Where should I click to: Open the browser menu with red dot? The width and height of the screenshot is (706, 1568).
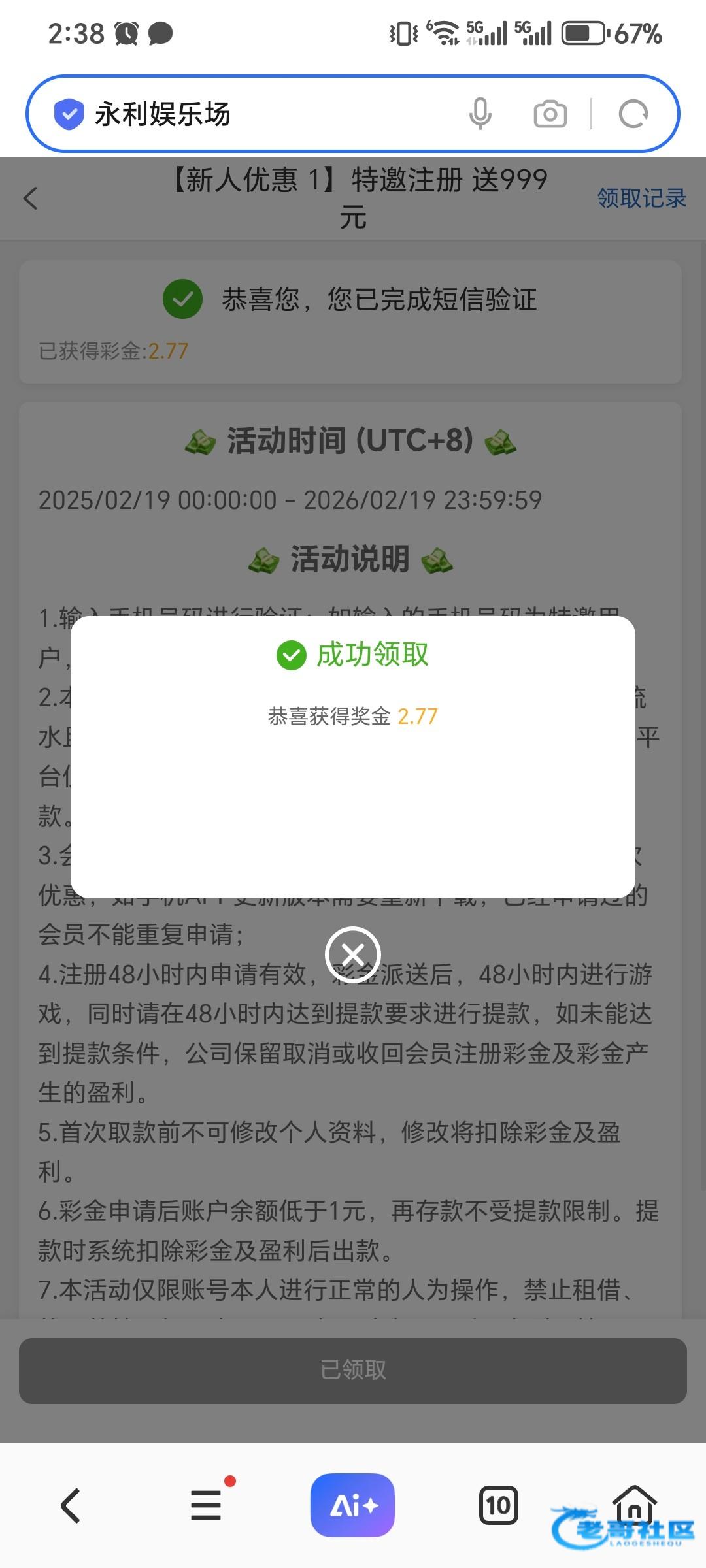(207, 1506)
